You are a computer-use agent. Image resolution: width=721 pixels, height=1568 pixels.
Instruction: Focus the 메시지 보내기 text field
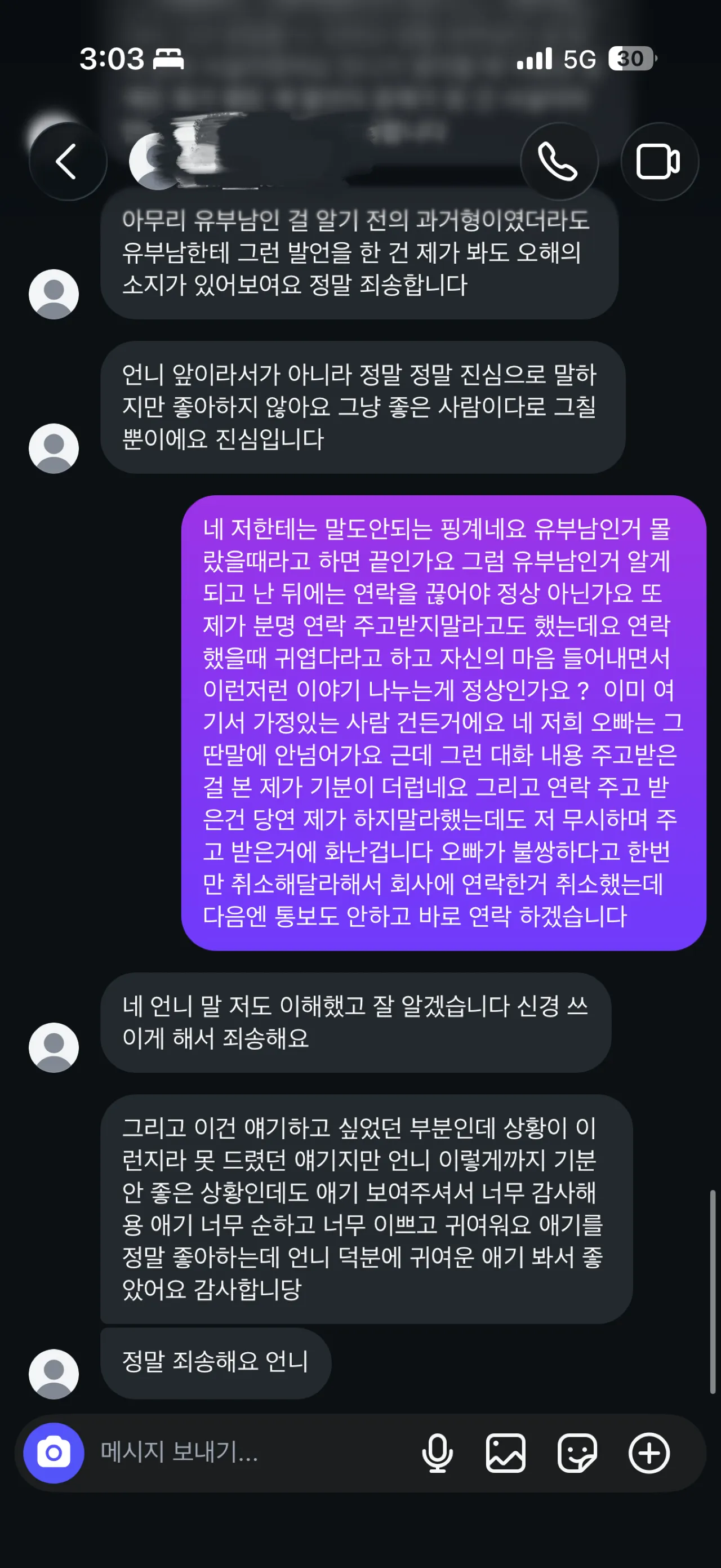tap(250, 1453)
